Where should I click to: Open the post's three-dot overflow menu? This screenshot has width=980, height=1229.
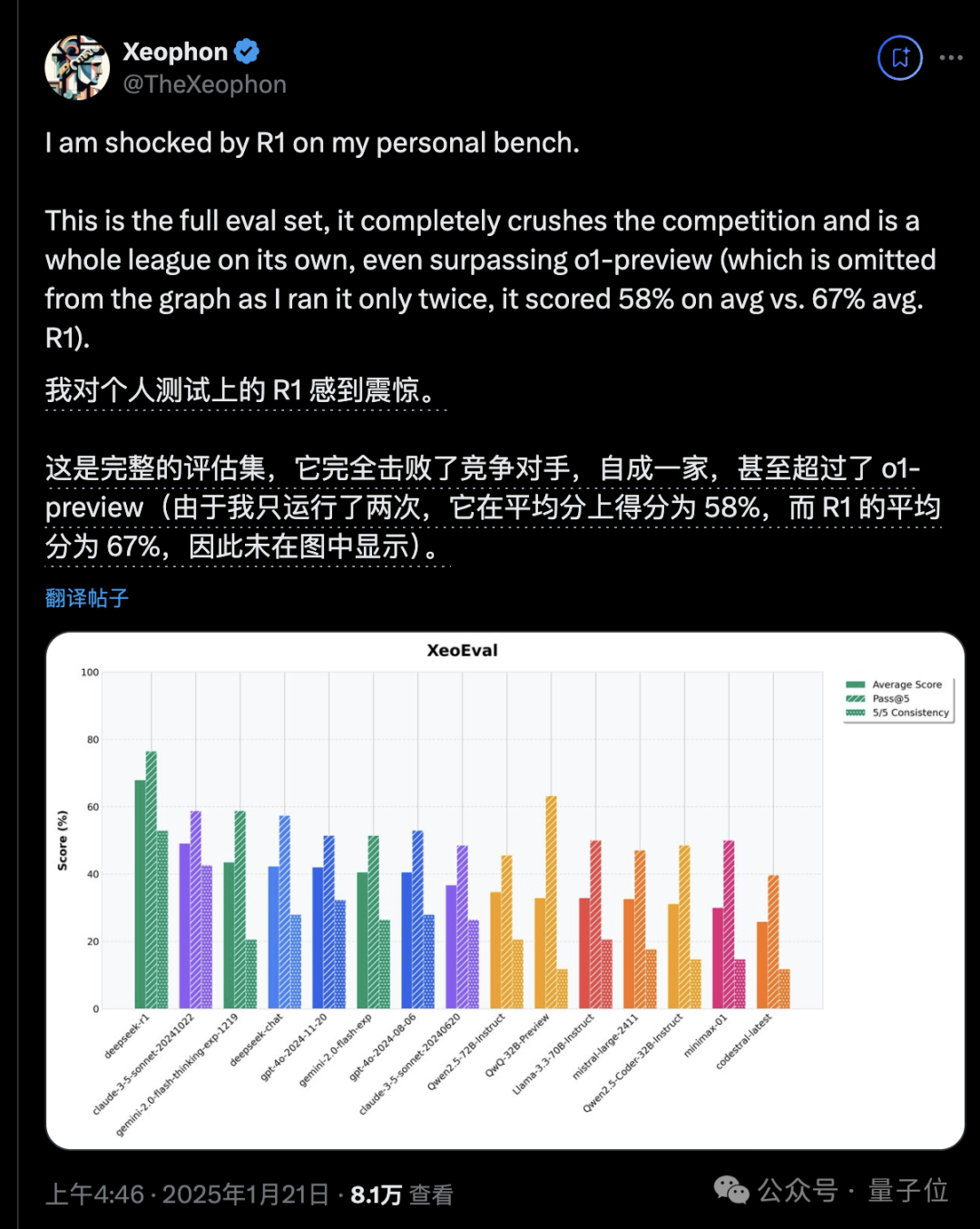[x=951, y=58]
